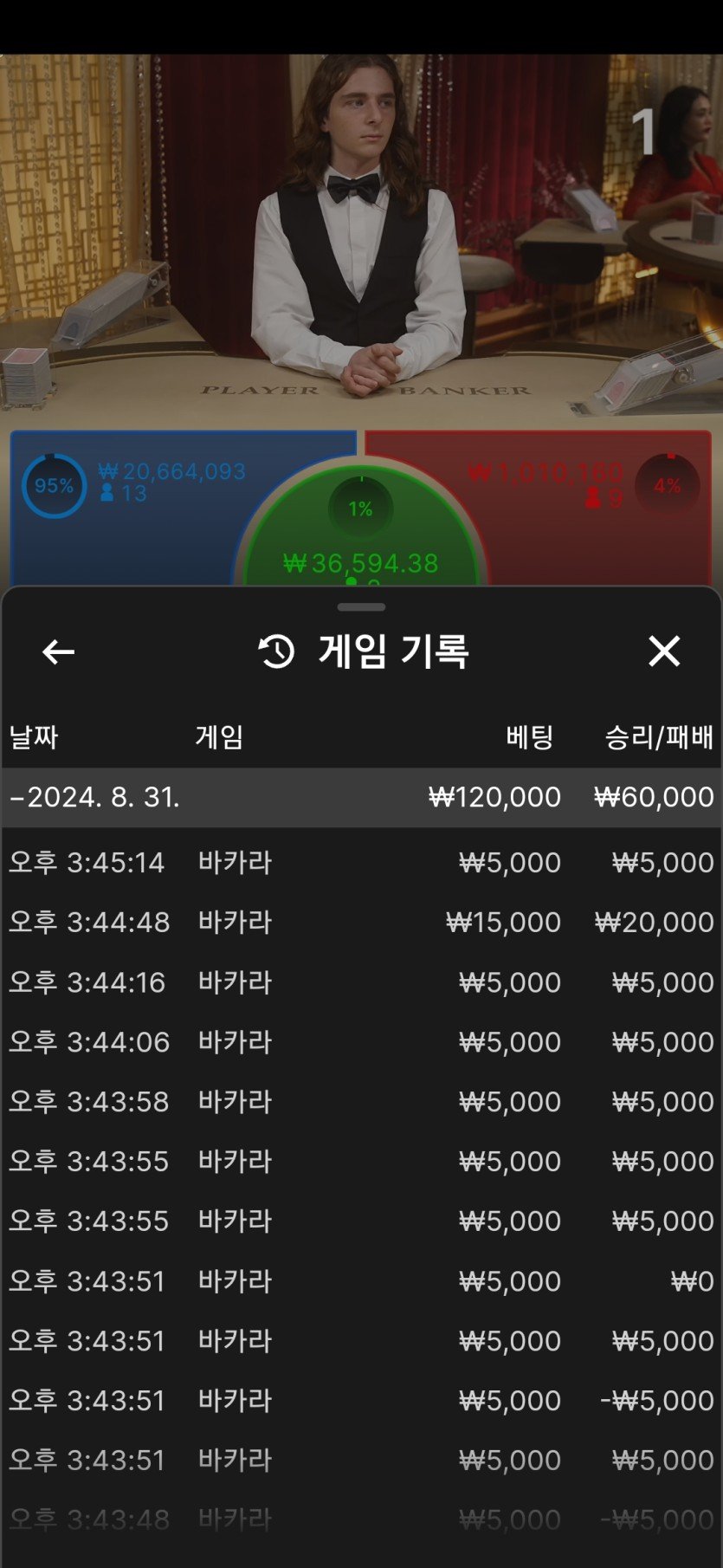Open the 3:45:14 baccarat round details
The height and width of the screenshot is (1568, 723).
coord(361,863)
